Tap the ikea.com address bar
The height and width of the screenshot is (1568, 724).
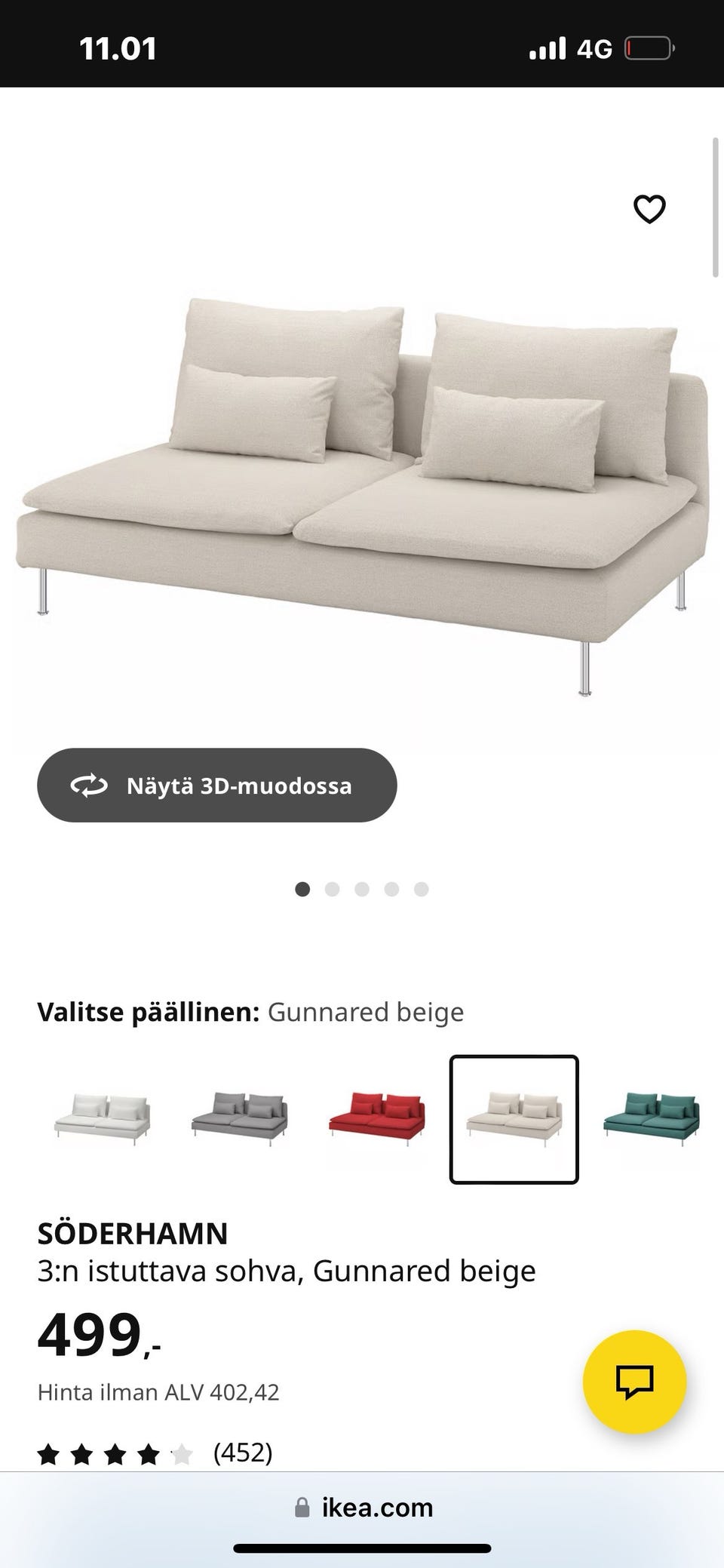coord(364,1508)
